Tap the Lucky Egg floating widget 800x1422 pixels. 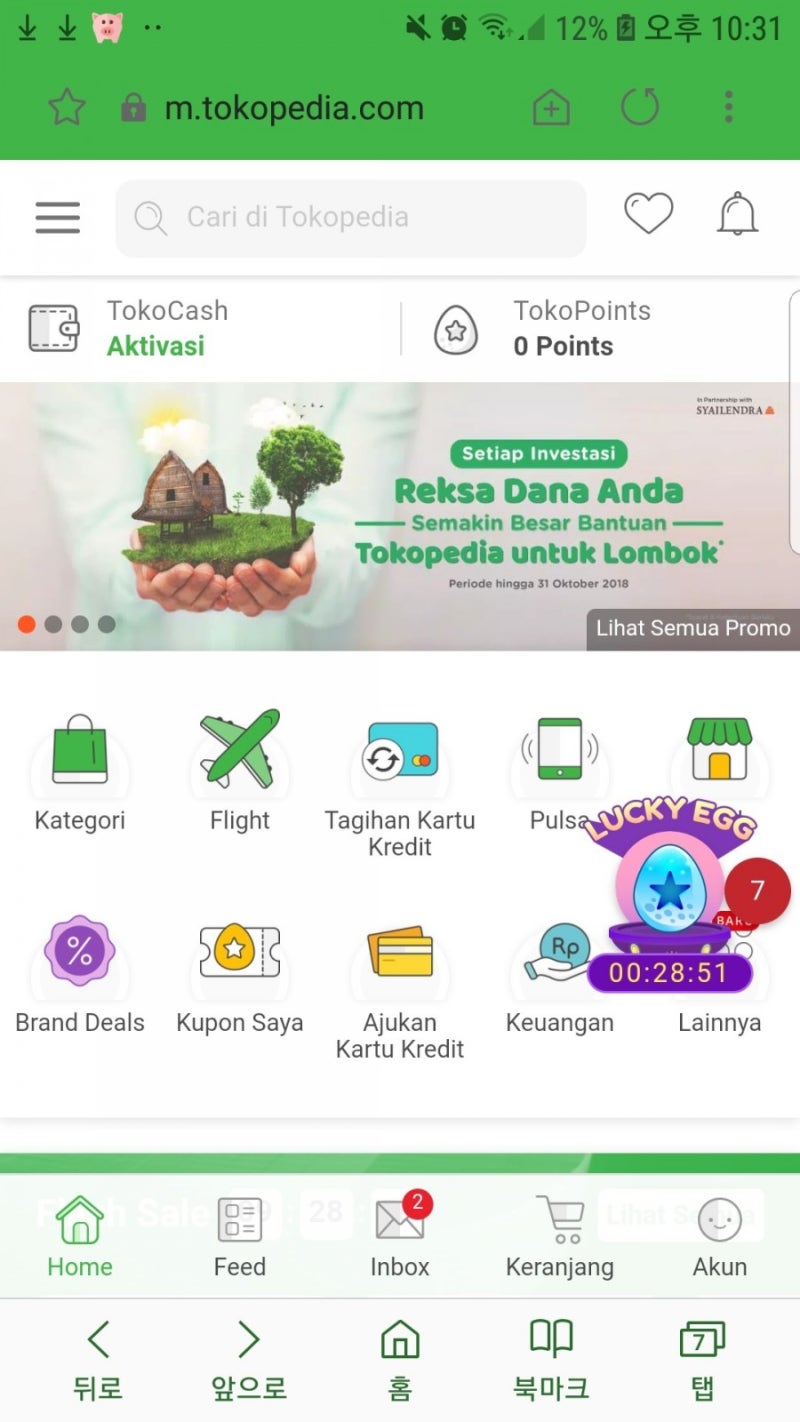point(668,885)
